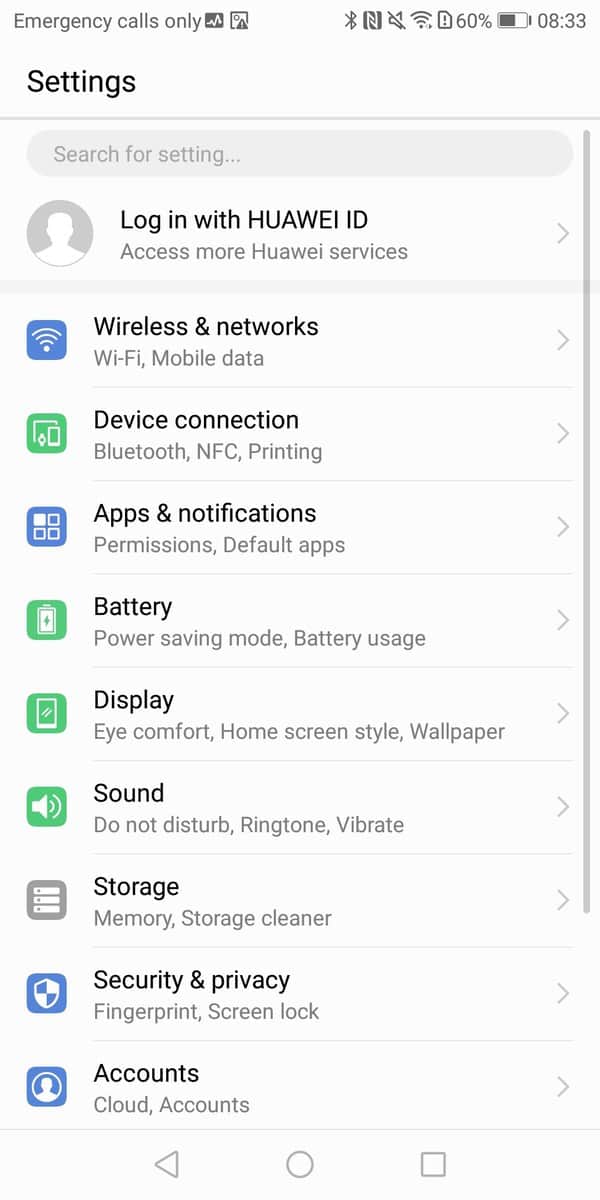
Task: View Battery settings
Action: [x=299, y=621]
